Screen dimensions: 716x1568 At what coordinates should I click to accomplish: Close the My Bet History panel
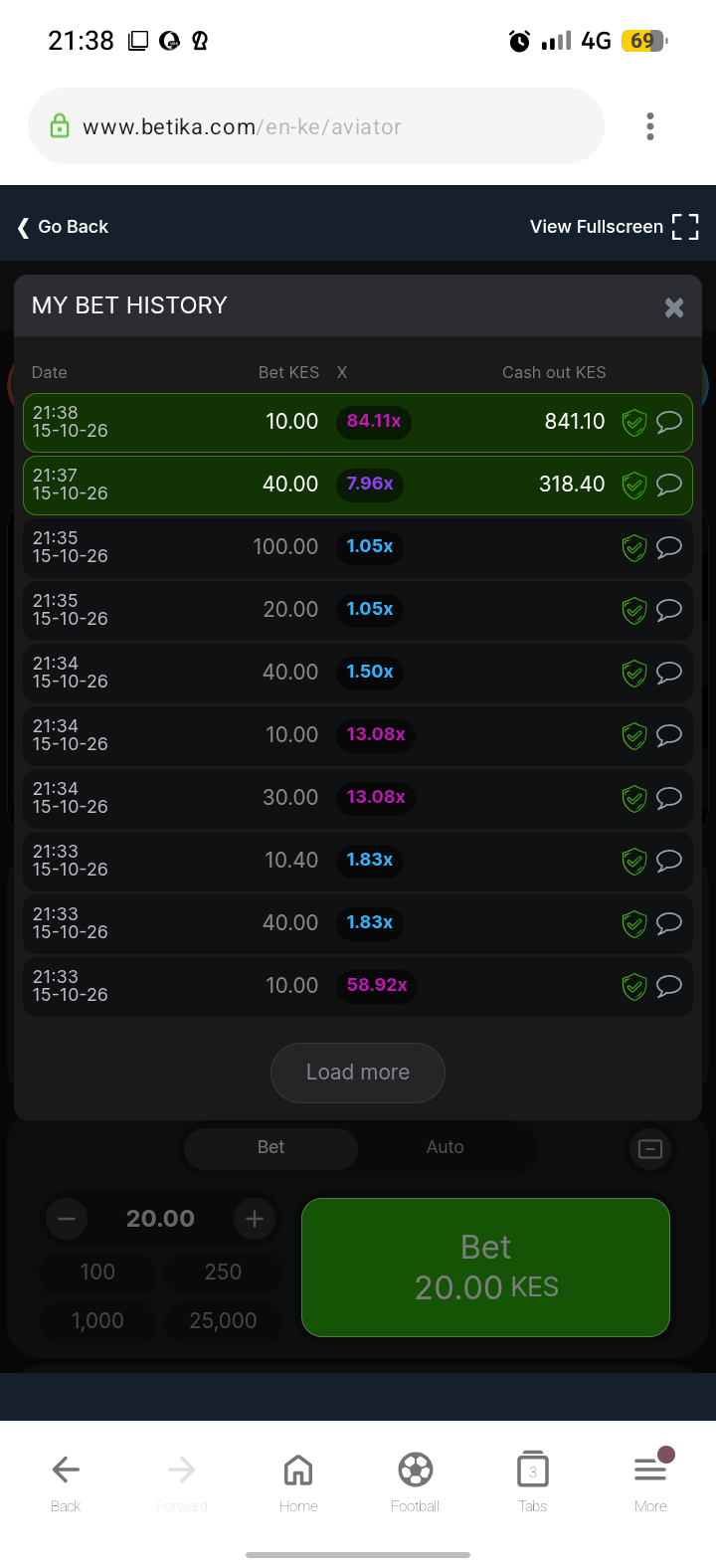[674, 307]
